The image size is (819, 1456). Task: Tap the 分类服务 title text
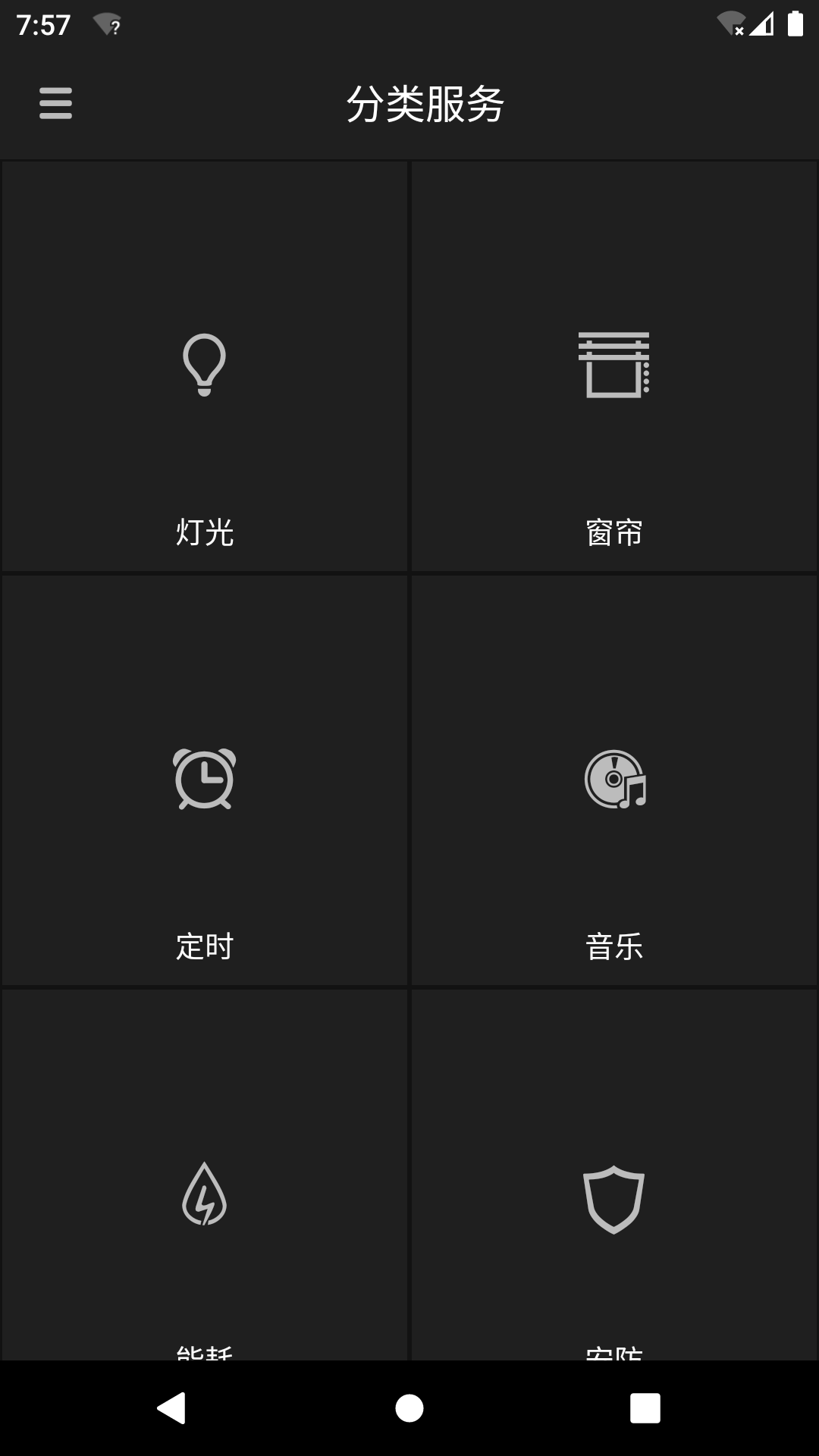(425, 105)
